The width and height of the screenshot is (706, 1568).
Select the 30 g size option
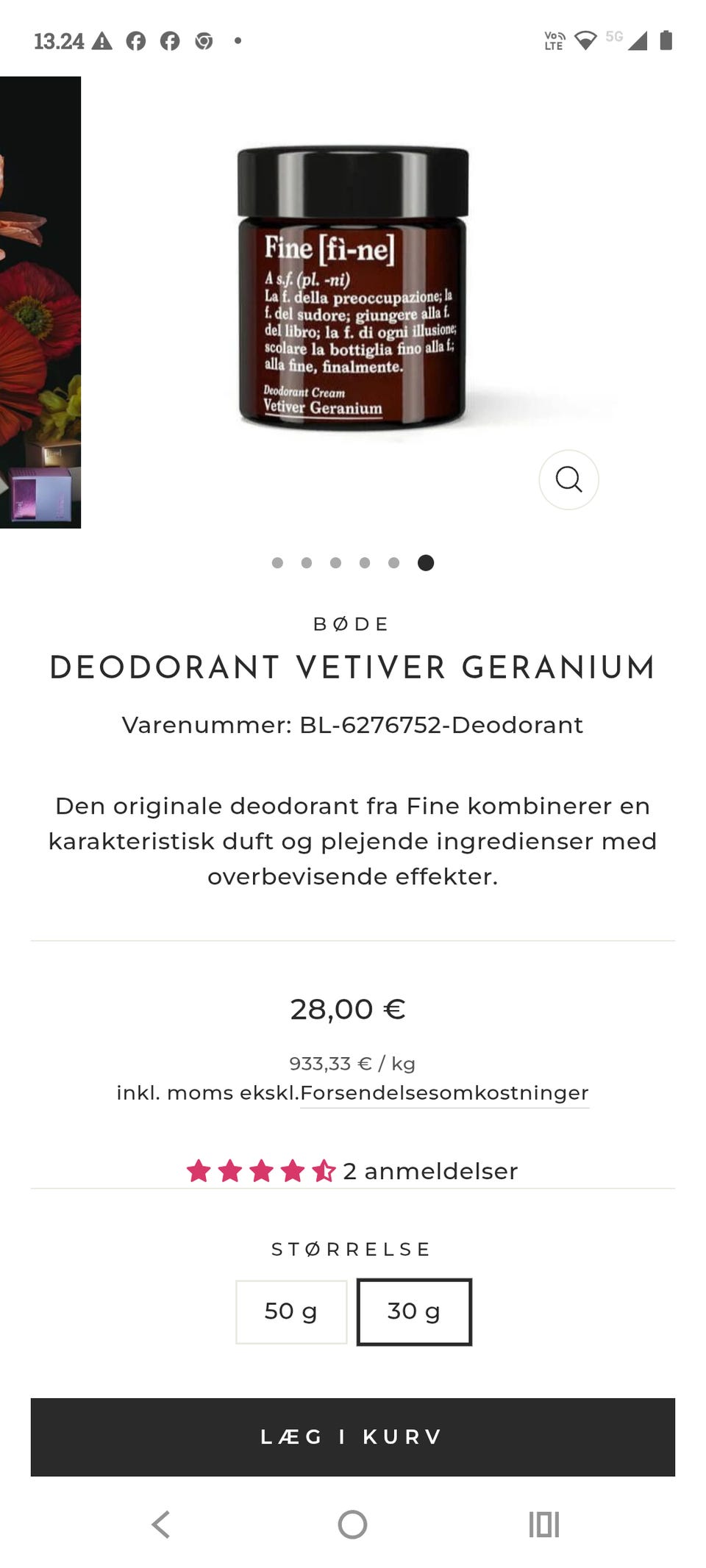(414, 1311)
